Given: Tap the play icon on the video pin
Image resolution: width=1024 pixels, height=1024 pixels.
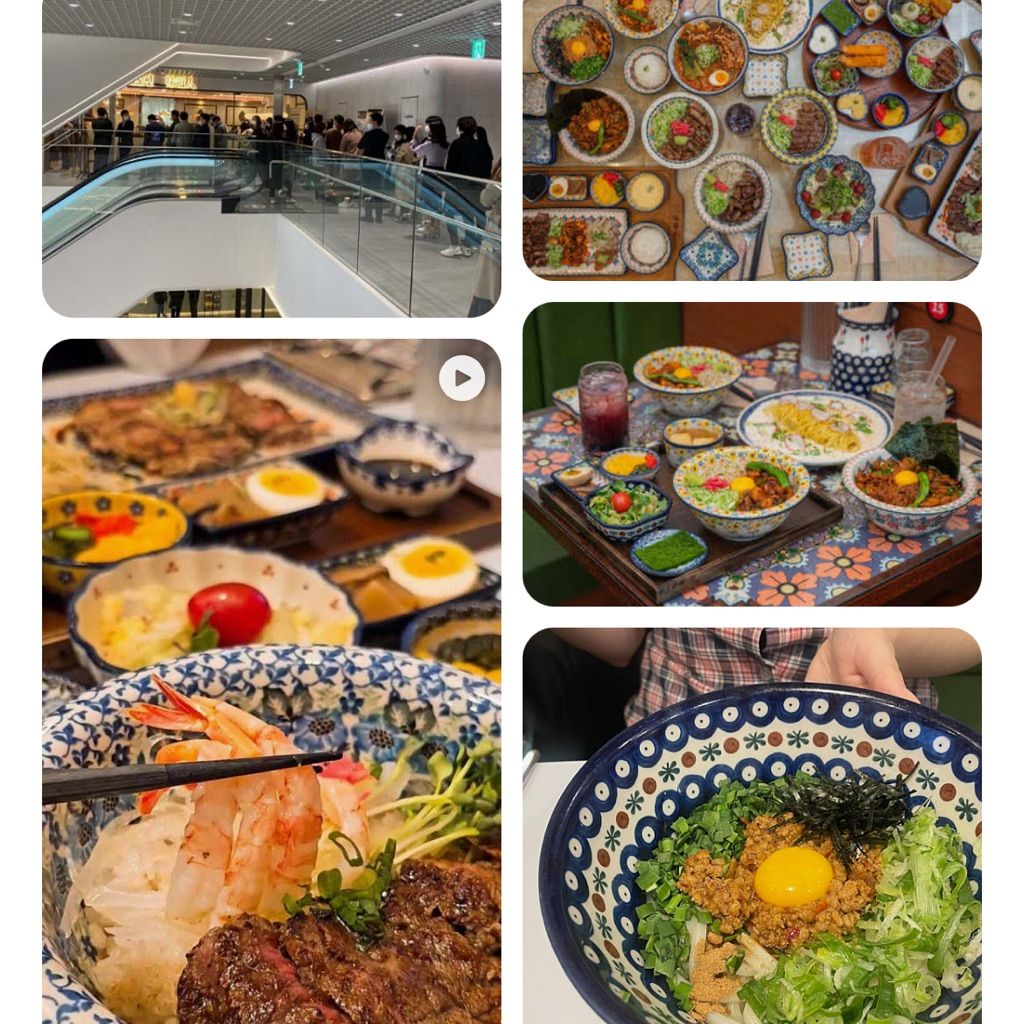Looking at the screenshot, I should 462,378.
